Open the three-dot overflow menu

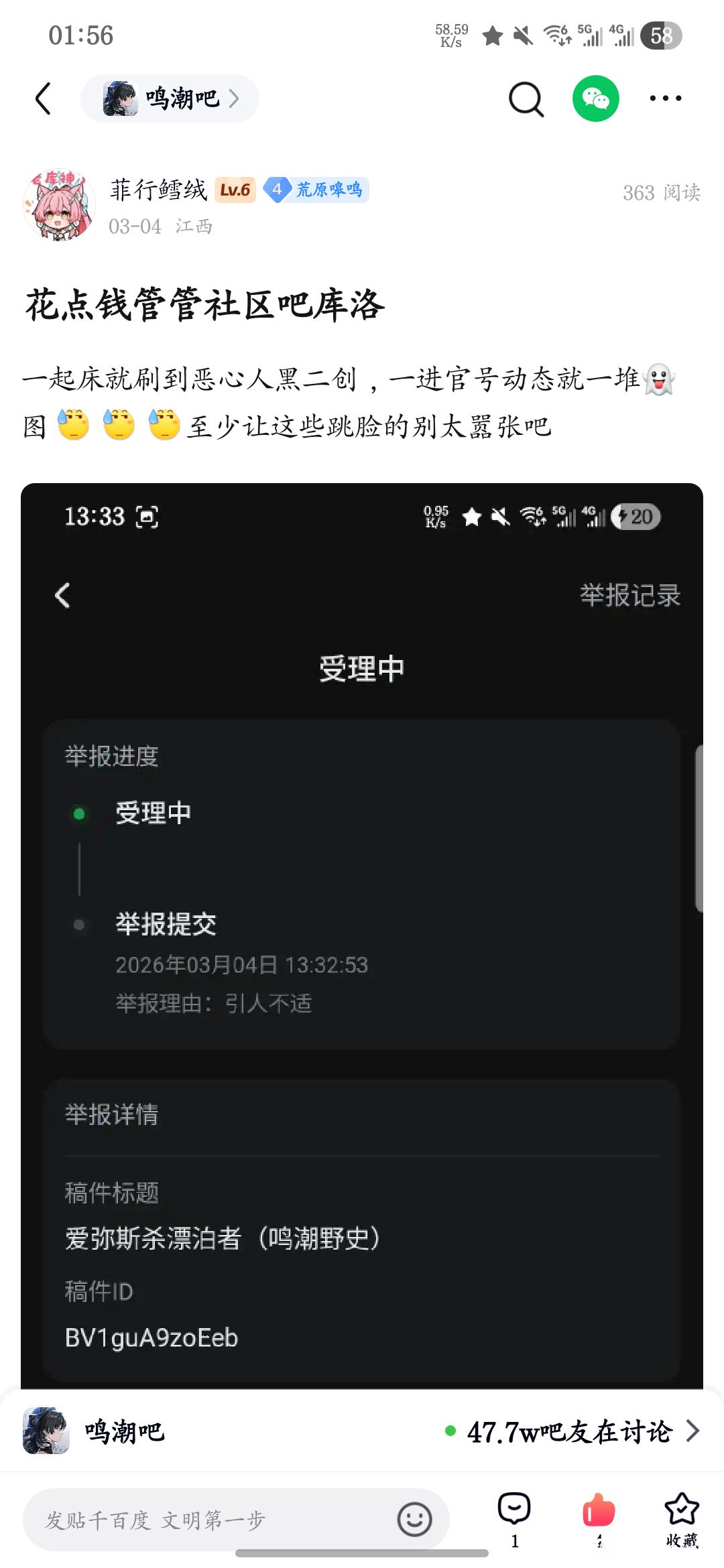(x=665, y=99)
